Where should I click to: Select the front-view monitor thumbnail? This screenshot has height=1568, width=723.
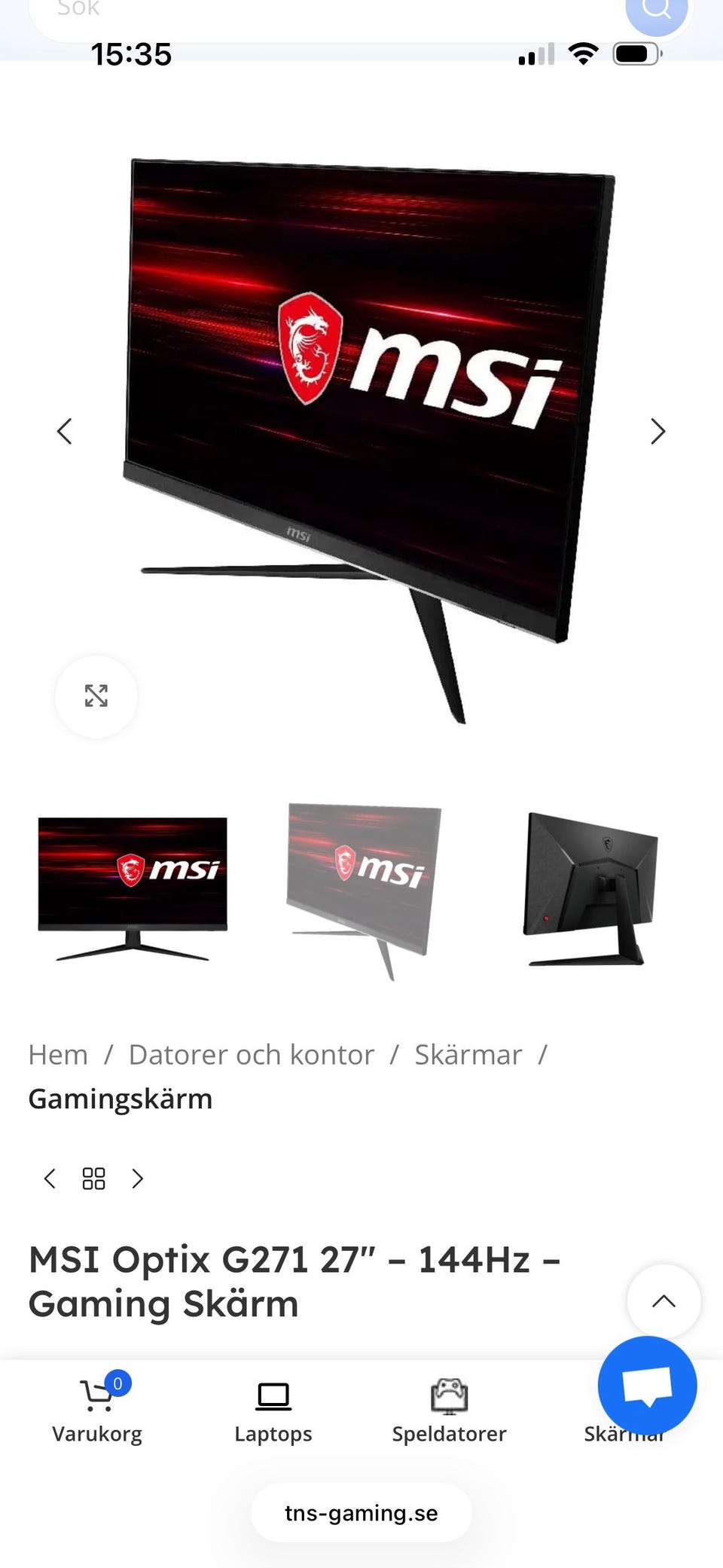tap(132, 889)
